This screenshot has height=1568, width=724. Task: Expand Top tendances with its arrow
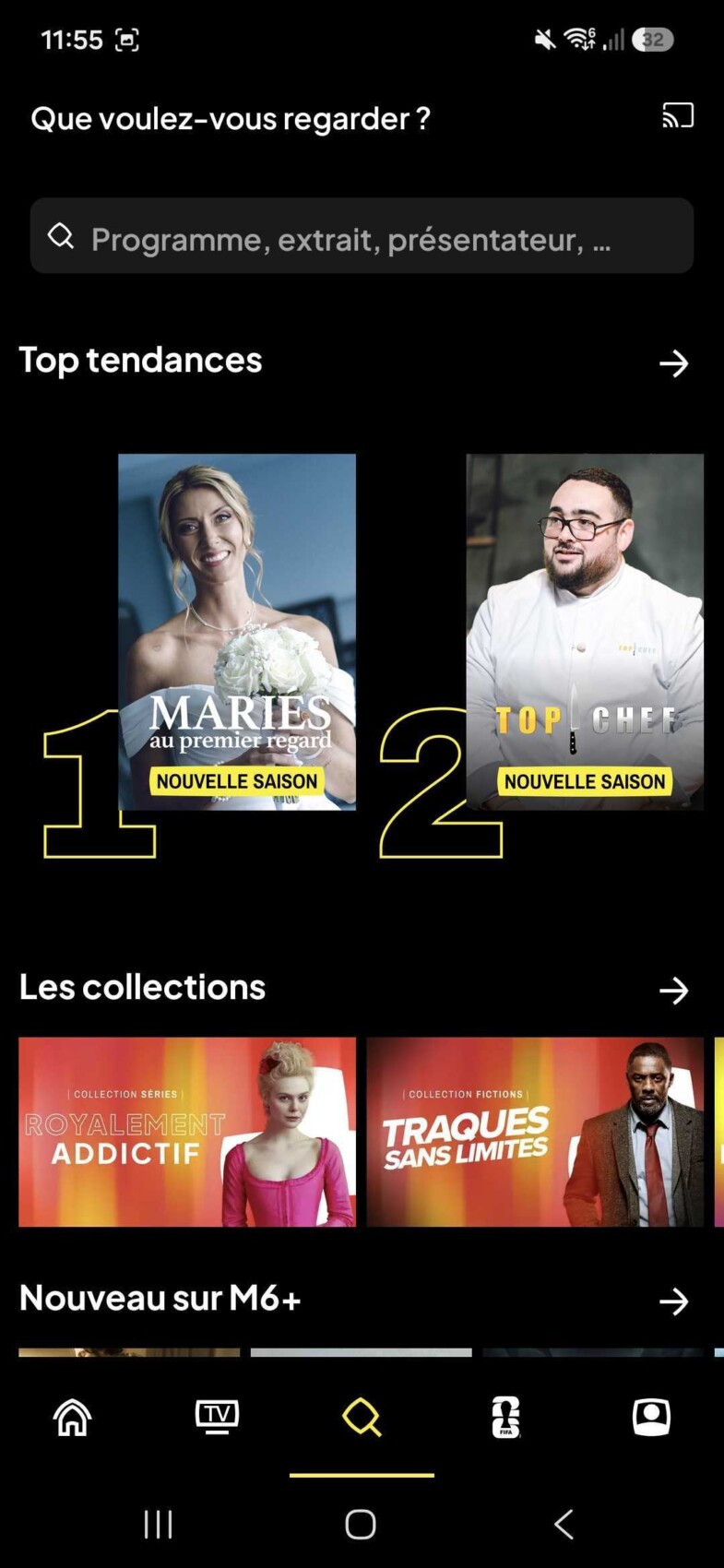pos(674,363)
